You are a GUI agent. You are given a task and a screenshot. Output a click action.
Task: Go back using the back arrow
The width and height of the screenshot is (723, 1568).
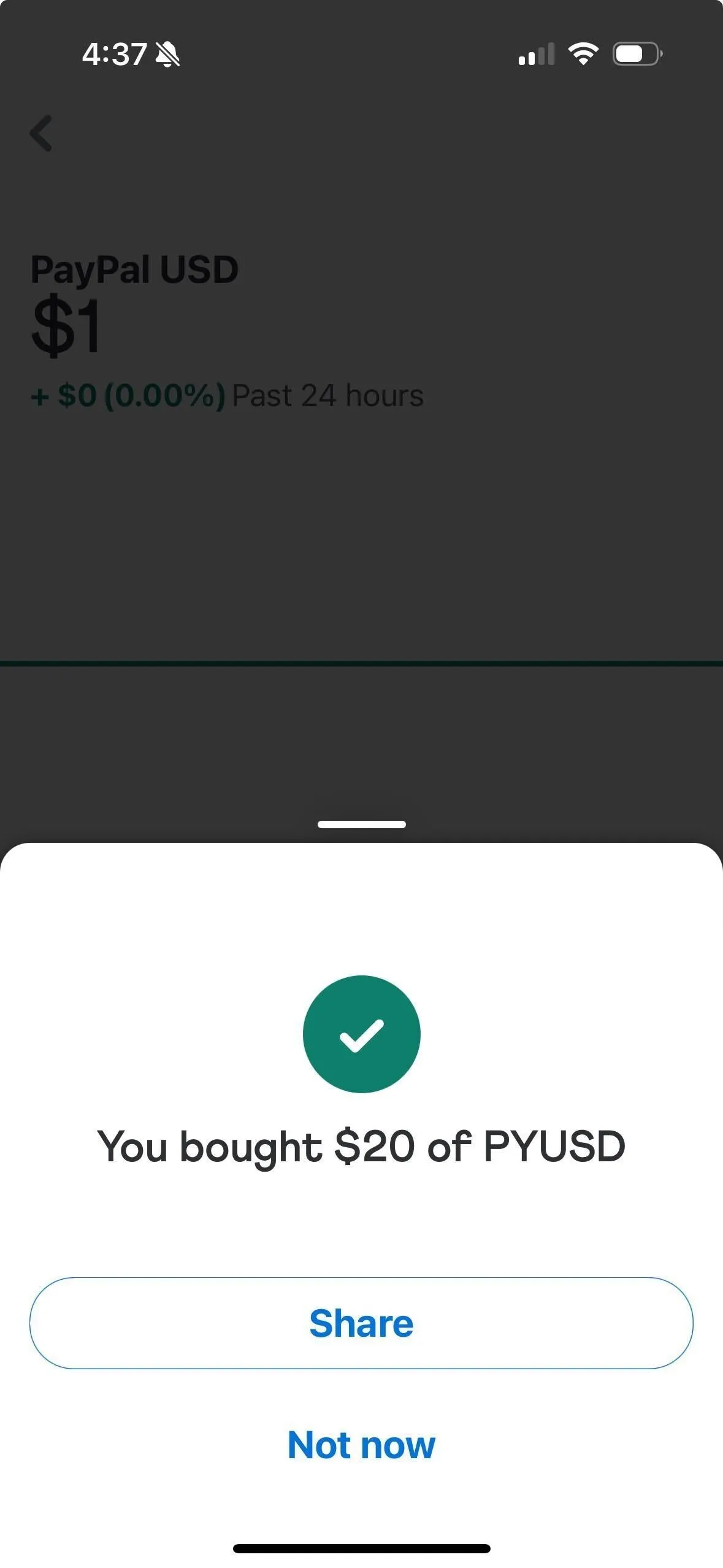point(42,133)
